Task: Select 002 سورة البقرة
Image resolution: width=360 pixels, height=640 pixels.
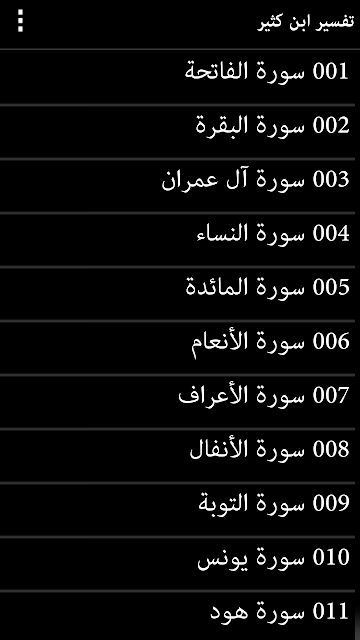Action: coord(178,131)
